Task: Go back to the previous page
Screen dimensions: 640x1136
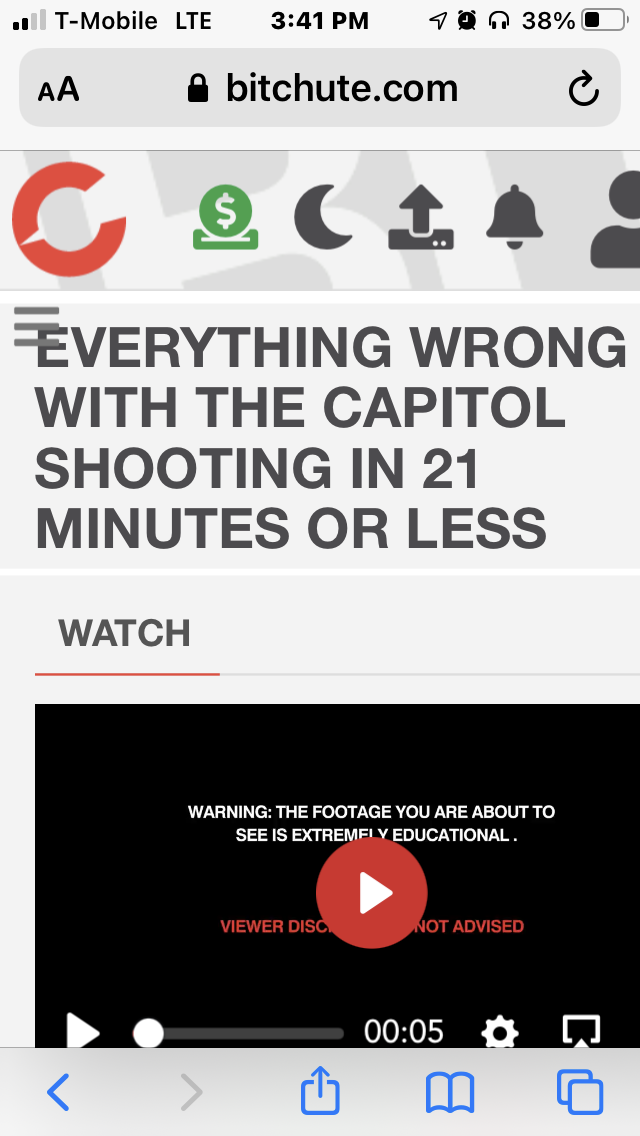Action: pos(58,1092)
